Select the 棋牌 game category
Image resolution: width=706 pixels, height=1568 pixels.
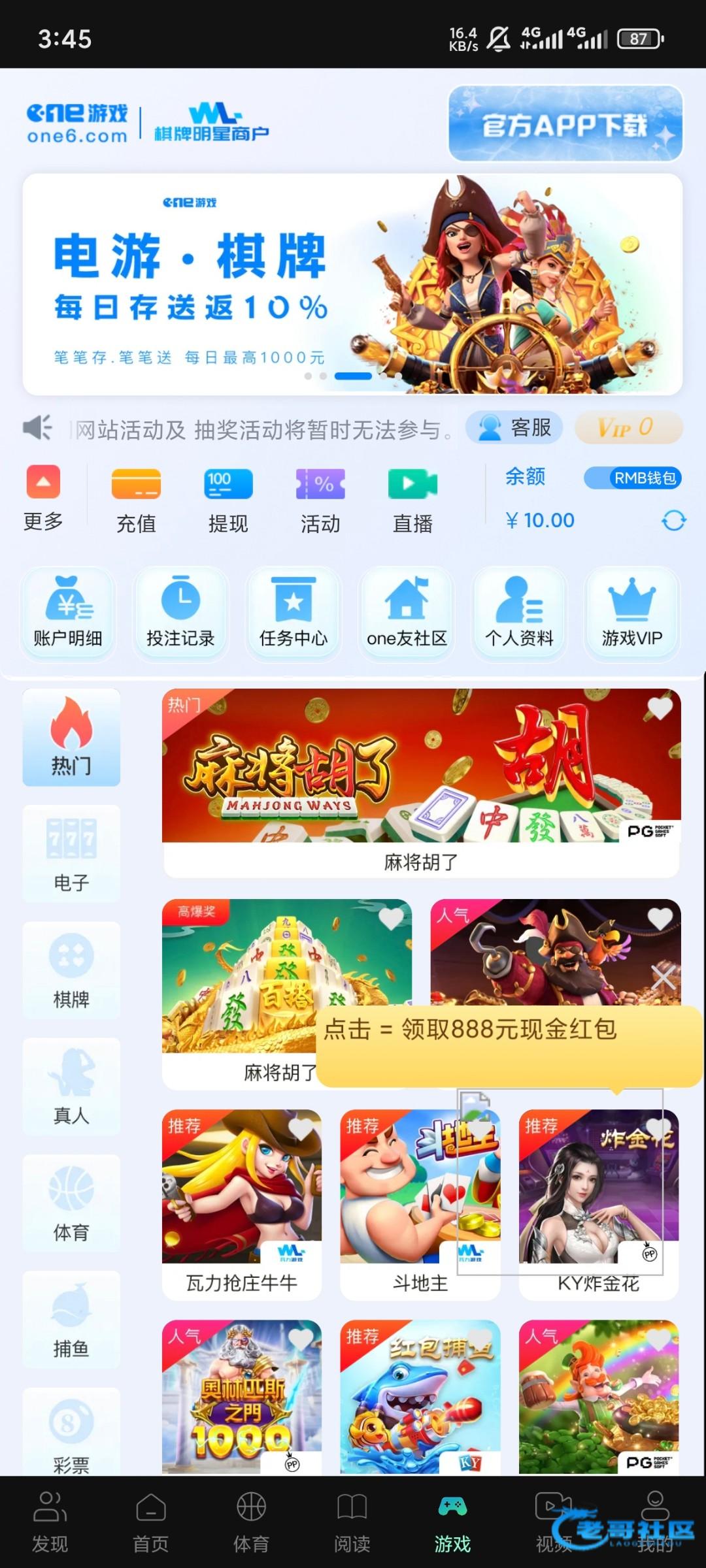tap(71, 970)
